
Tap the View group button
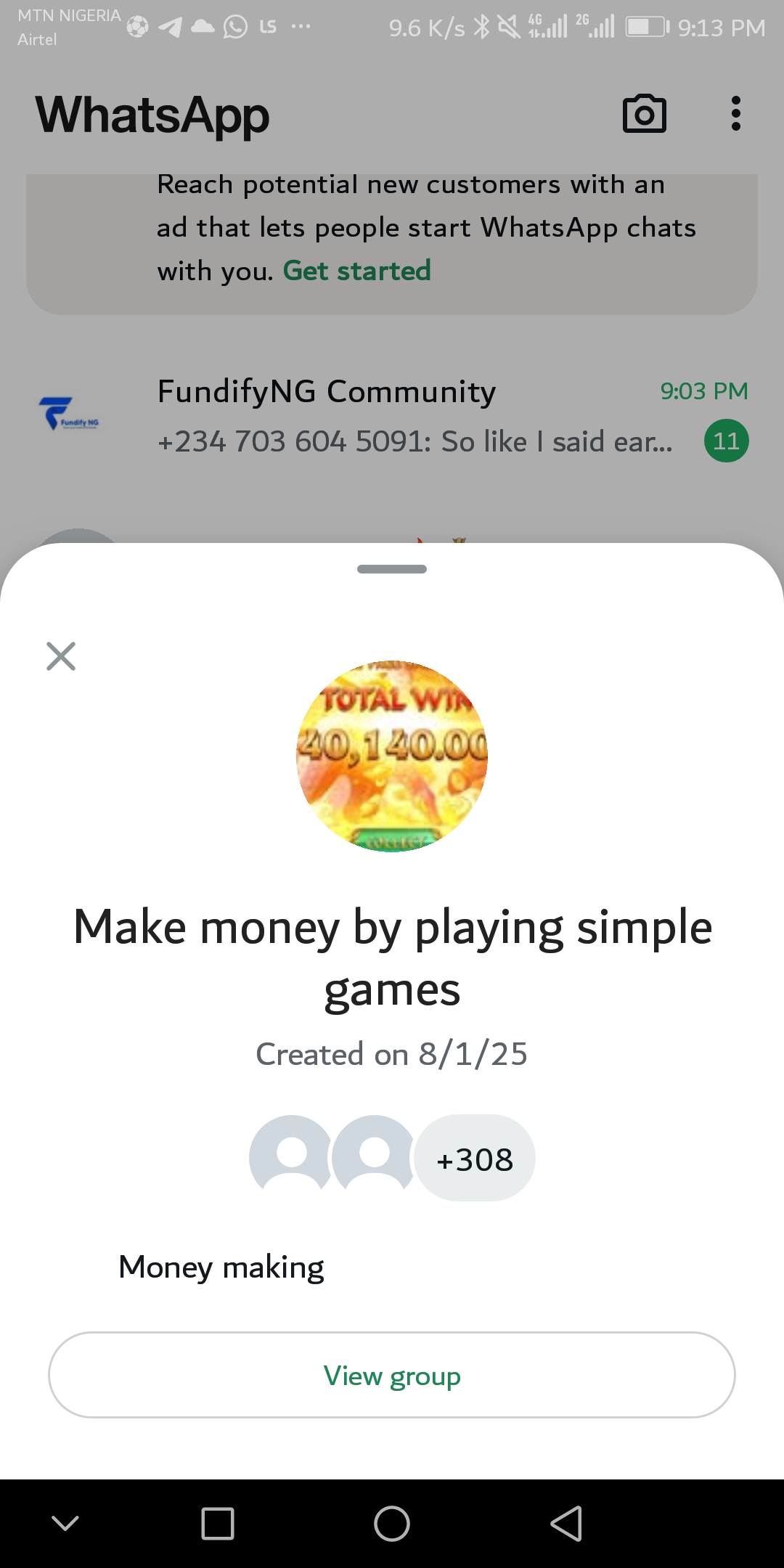[x=392, y=1375]
